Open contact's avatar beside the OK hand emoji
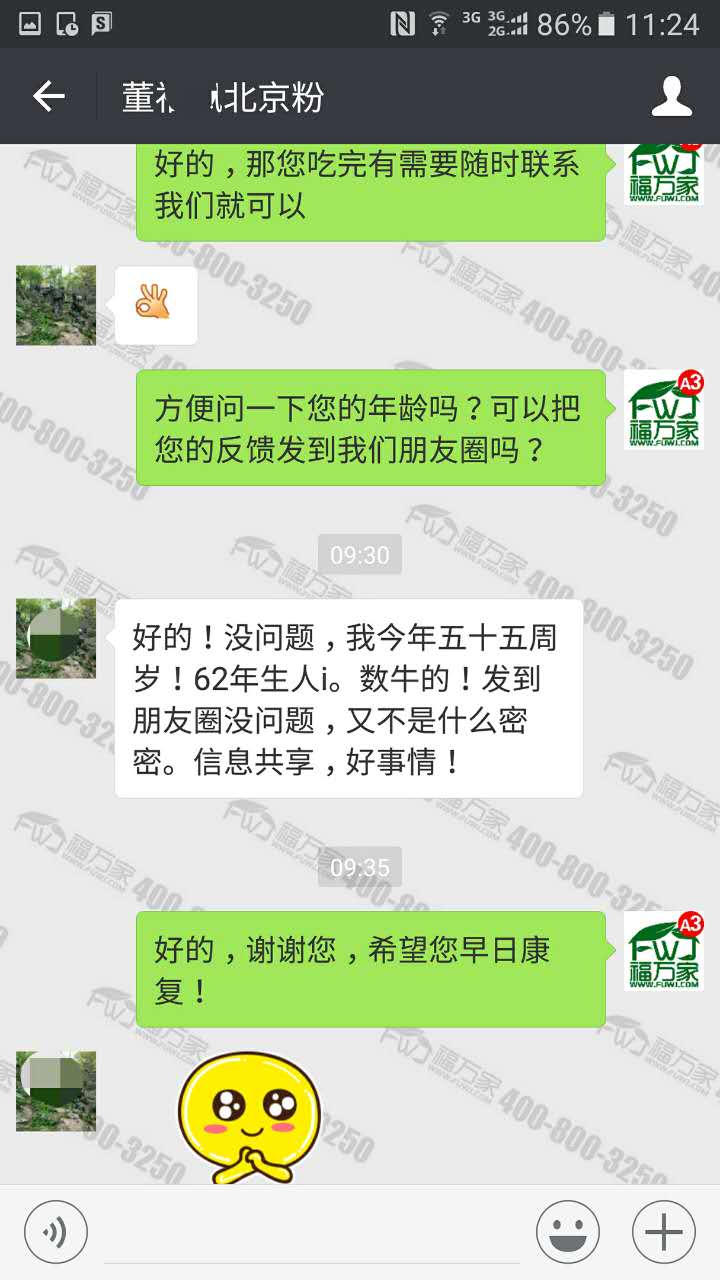Screen dimensions: 720x1280 coord(56,305)
